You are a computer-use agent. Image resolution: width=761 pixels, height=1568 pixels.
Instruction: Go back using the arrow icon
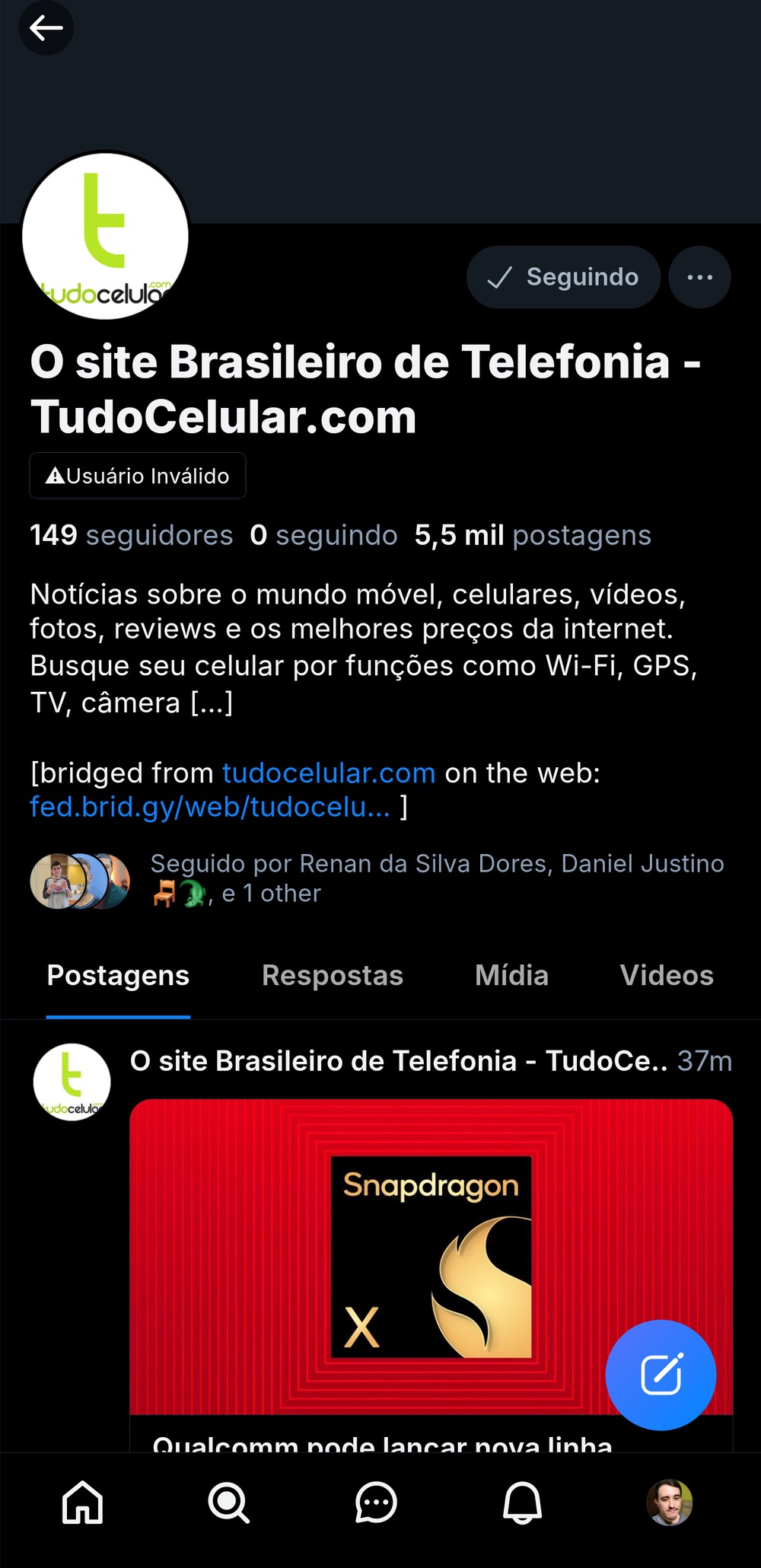click(x=46, y=29)
